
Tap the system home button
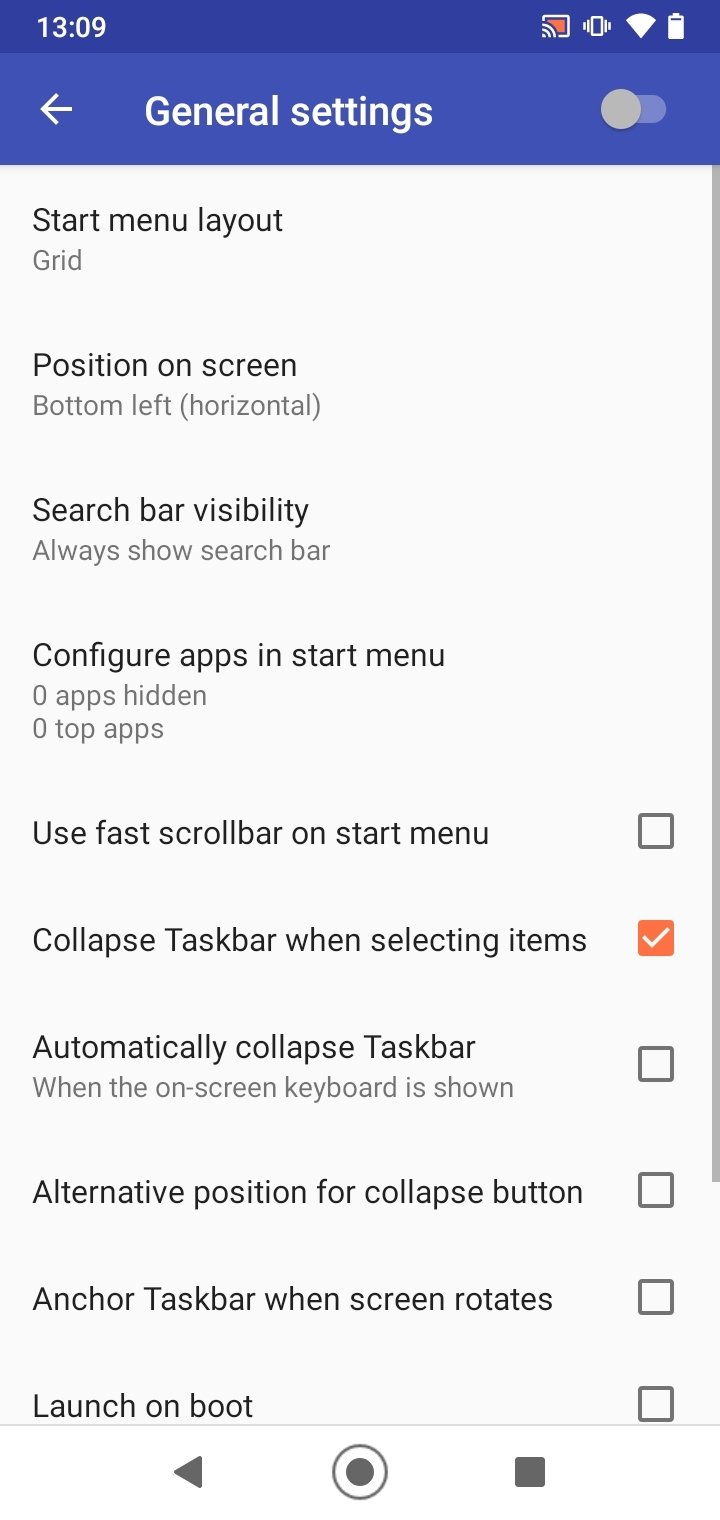[x=360, y=1472]
